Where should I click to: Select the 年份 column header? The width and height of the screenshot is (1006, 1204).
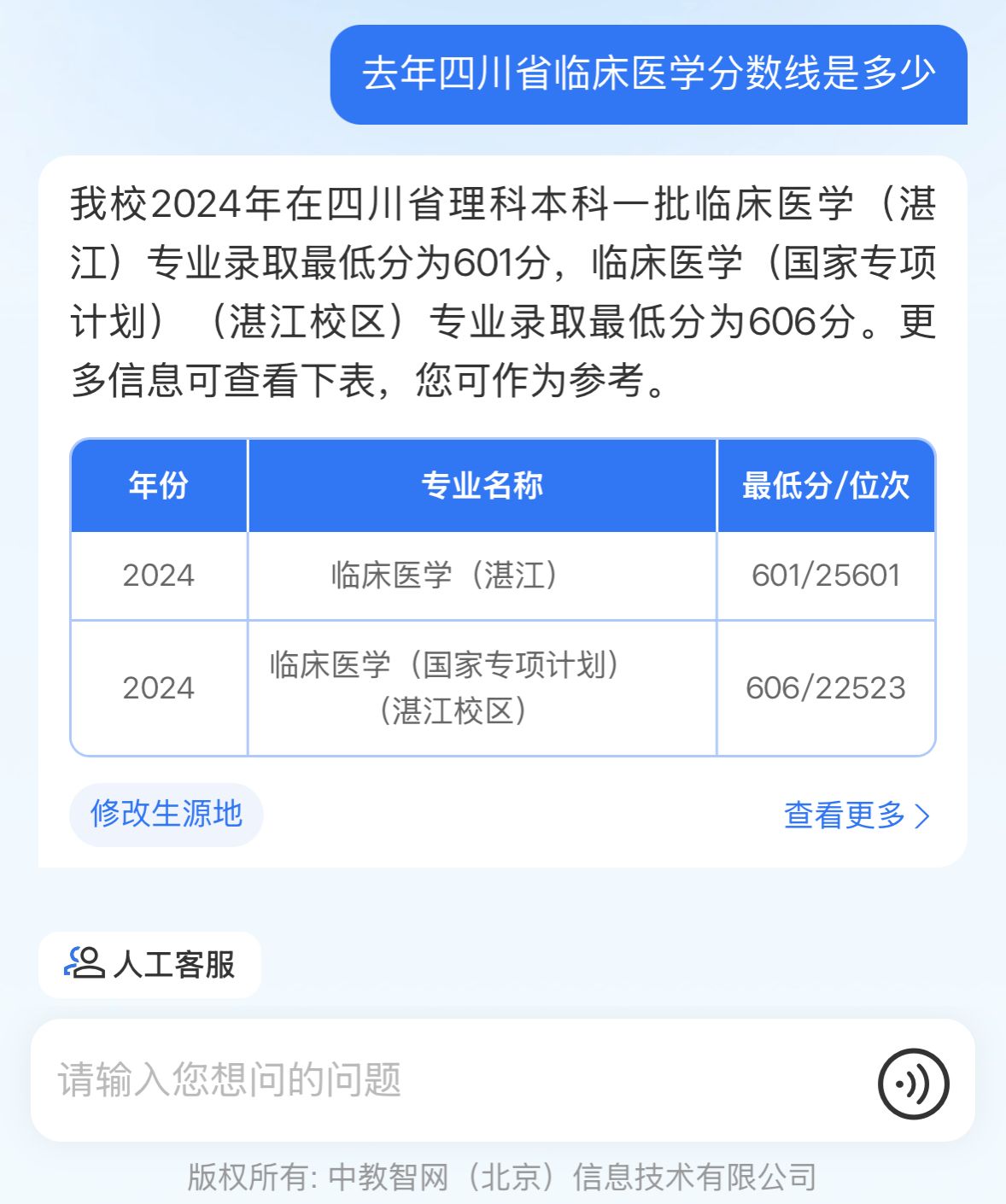(159, 486)
